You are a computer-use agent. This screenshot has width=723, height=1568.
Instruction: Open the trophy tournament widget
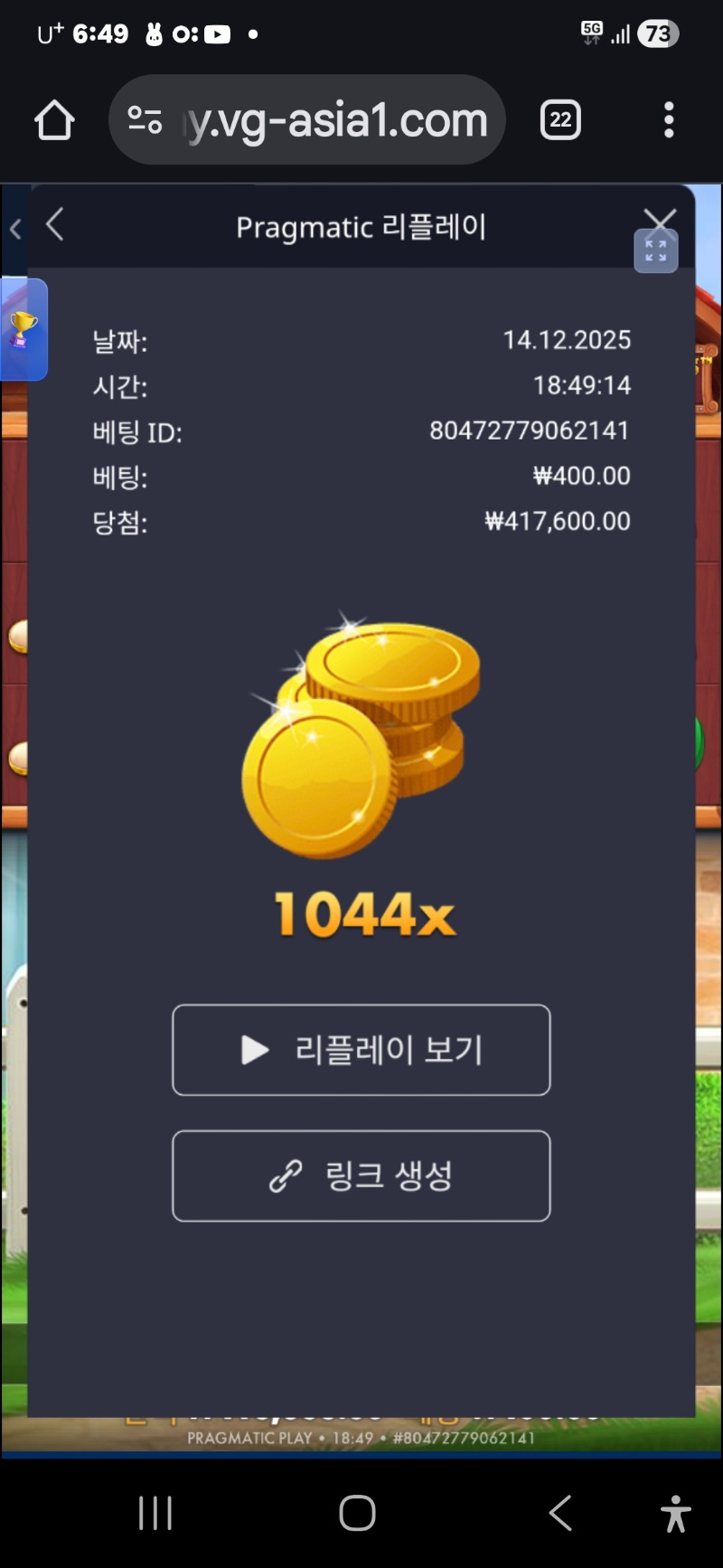(23, 329)
